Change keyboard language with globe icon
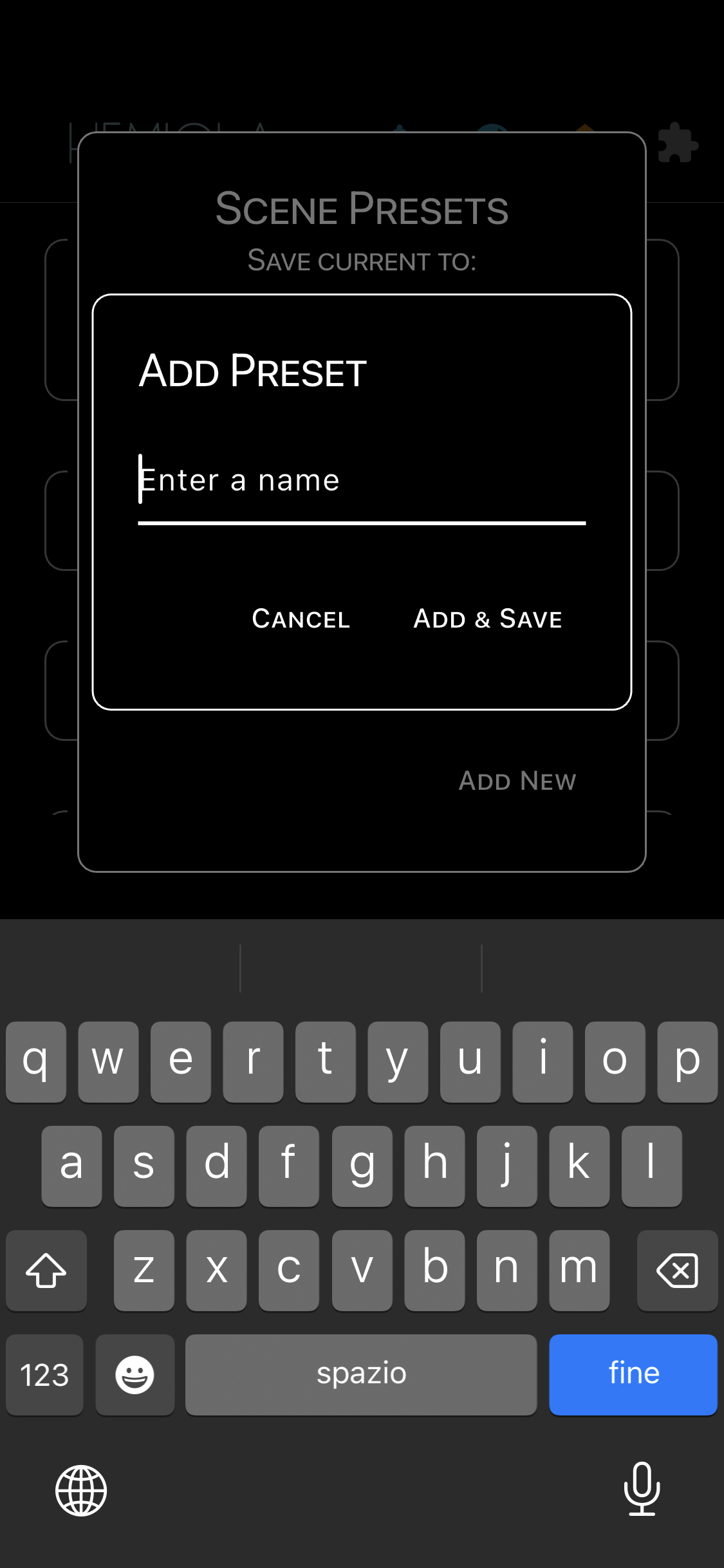The image size is (724, 1568). click(x=81, y=1490)
